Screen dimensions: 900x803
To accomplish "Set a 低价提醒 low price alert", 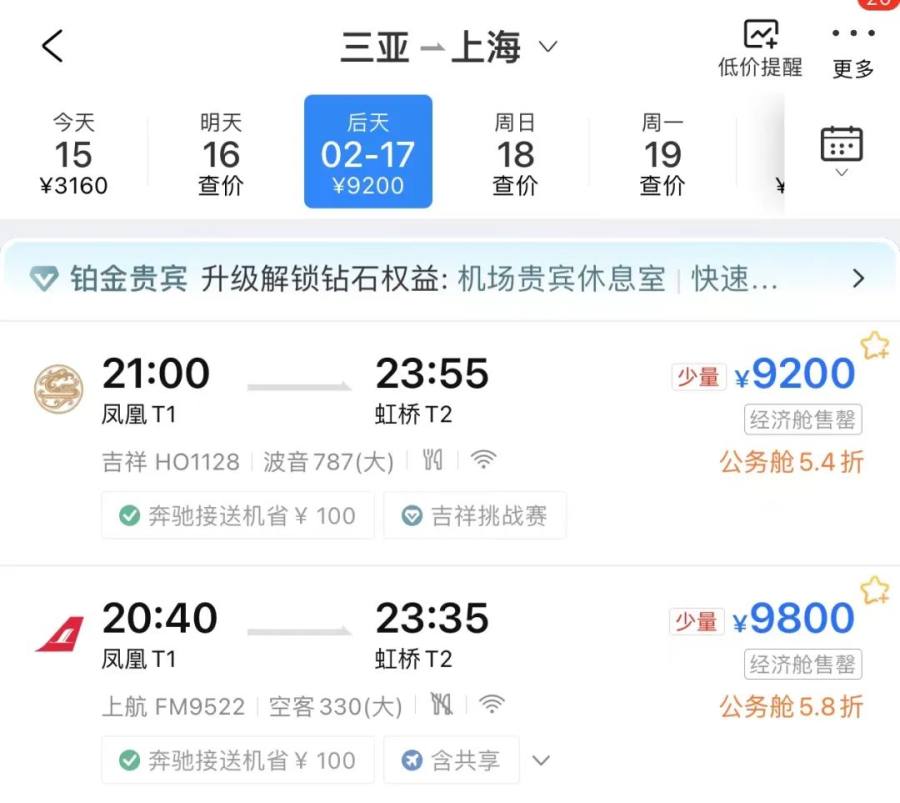I will pyautogui.click(x=760, y=49).
